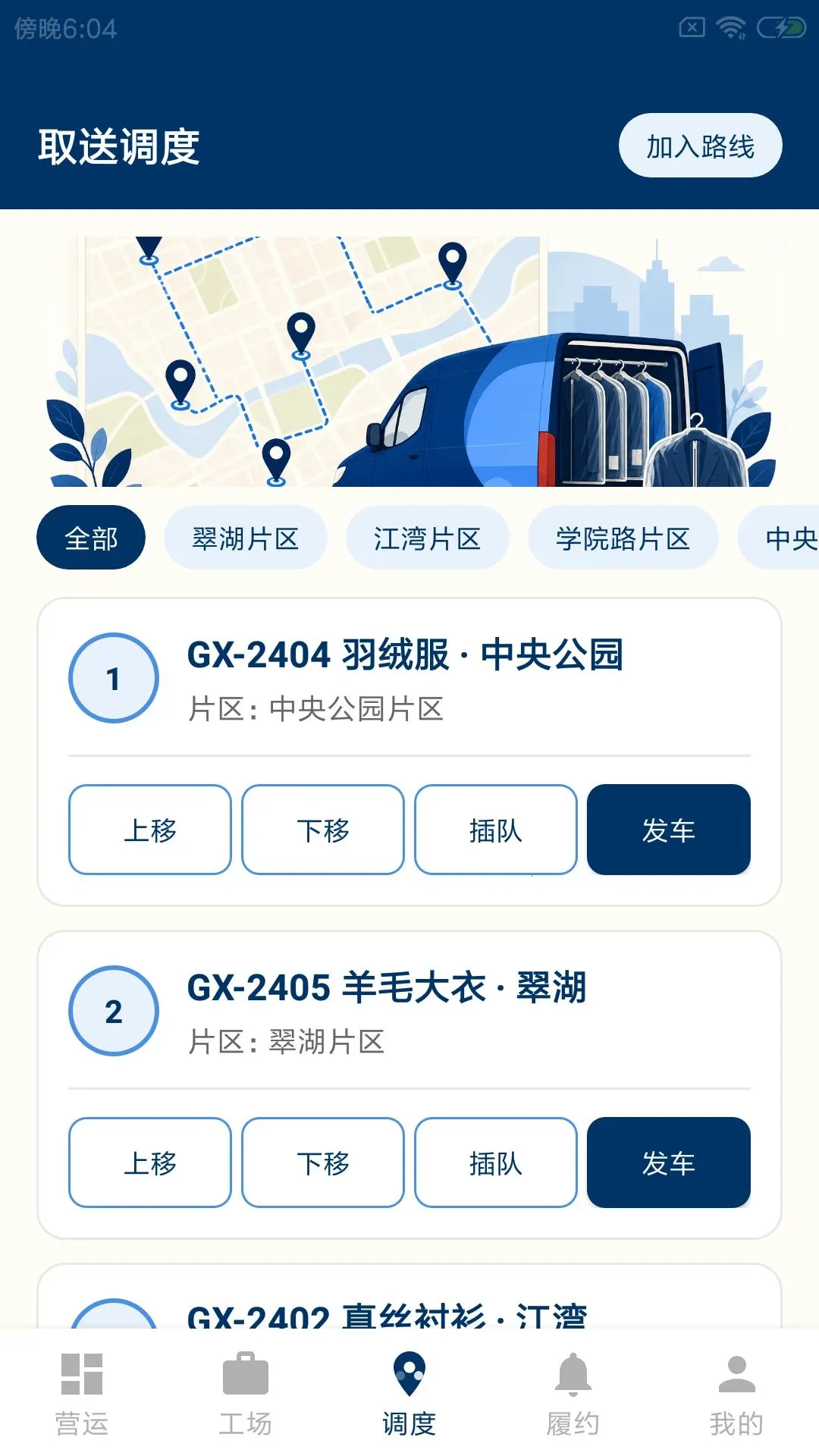Move GX-2404 羽绒服 order up with 上移

[x=150, y=830]
